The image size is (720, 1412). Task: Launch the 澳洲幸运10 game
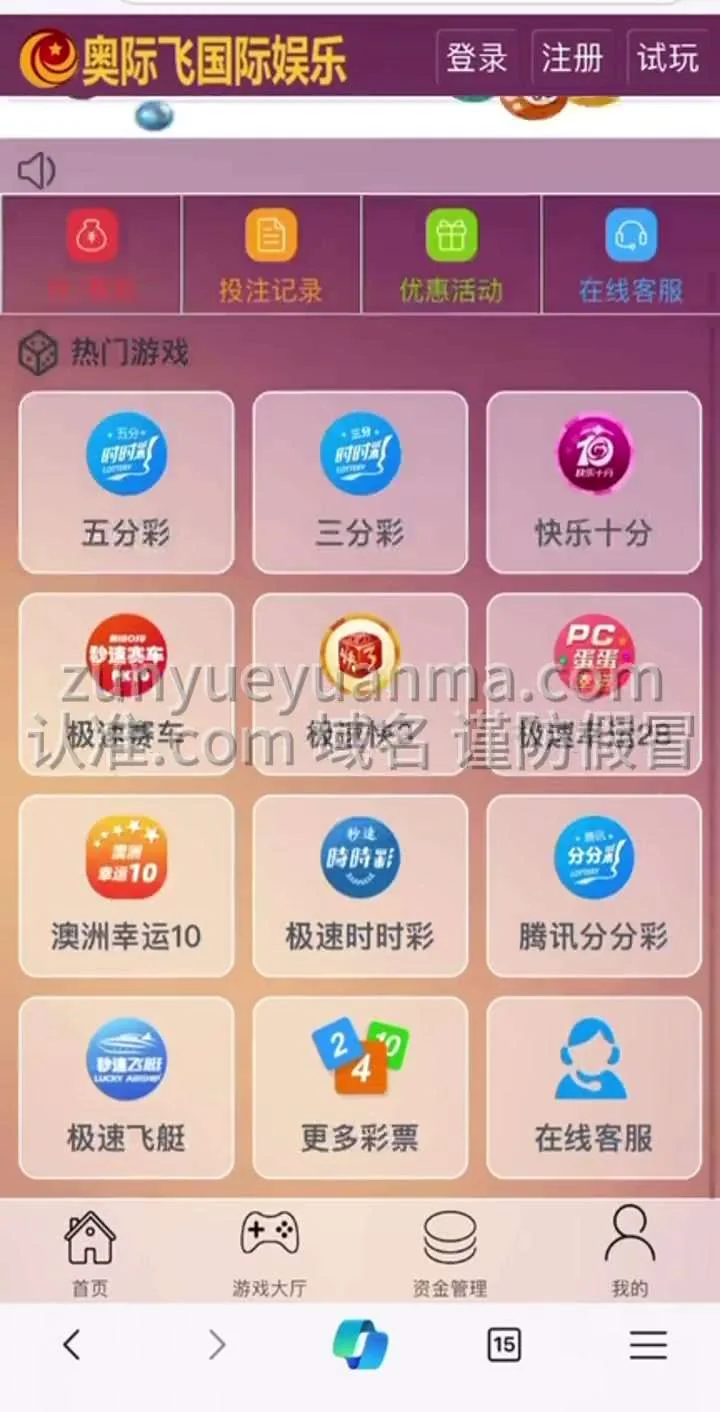126,886
